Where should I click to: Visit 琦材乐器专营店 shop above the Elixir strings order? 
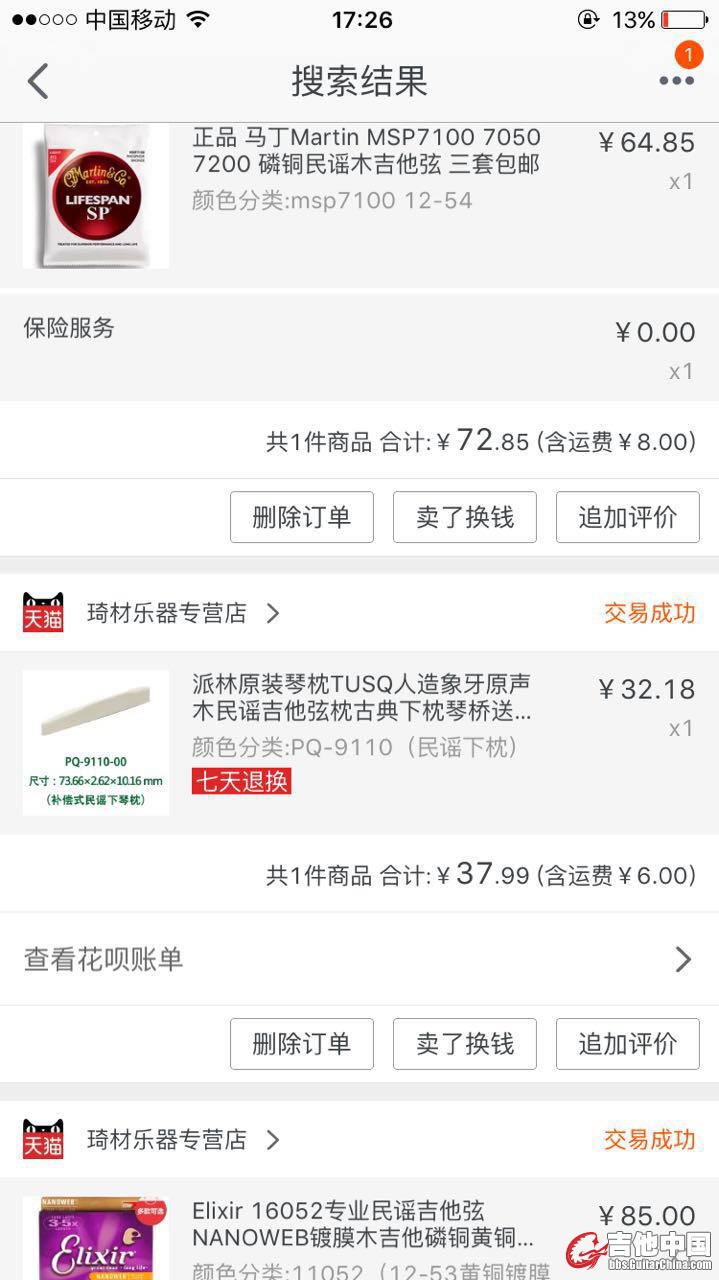(167, 1140)
